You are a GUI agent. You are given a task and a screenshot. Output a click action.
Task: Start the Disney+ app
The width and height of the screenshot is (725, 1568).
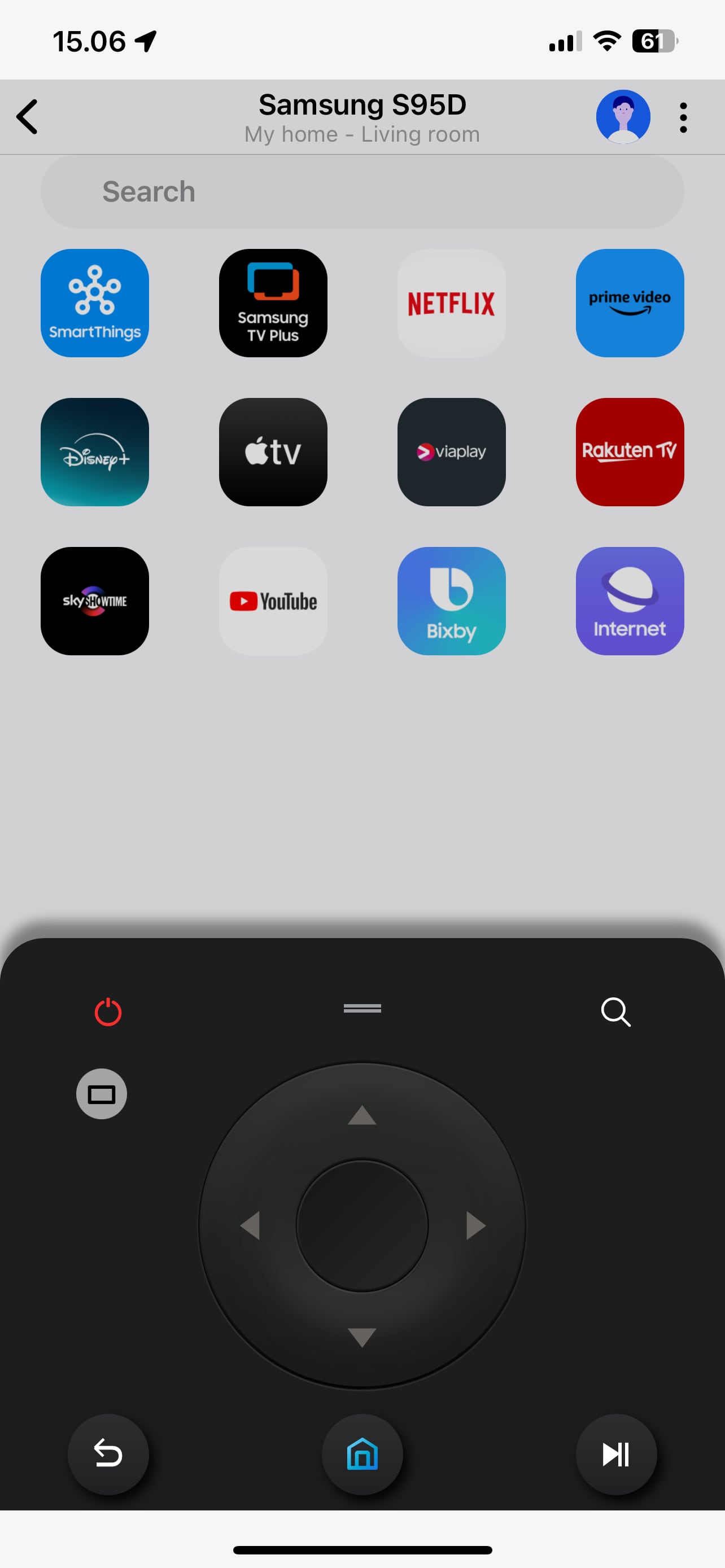95,452
